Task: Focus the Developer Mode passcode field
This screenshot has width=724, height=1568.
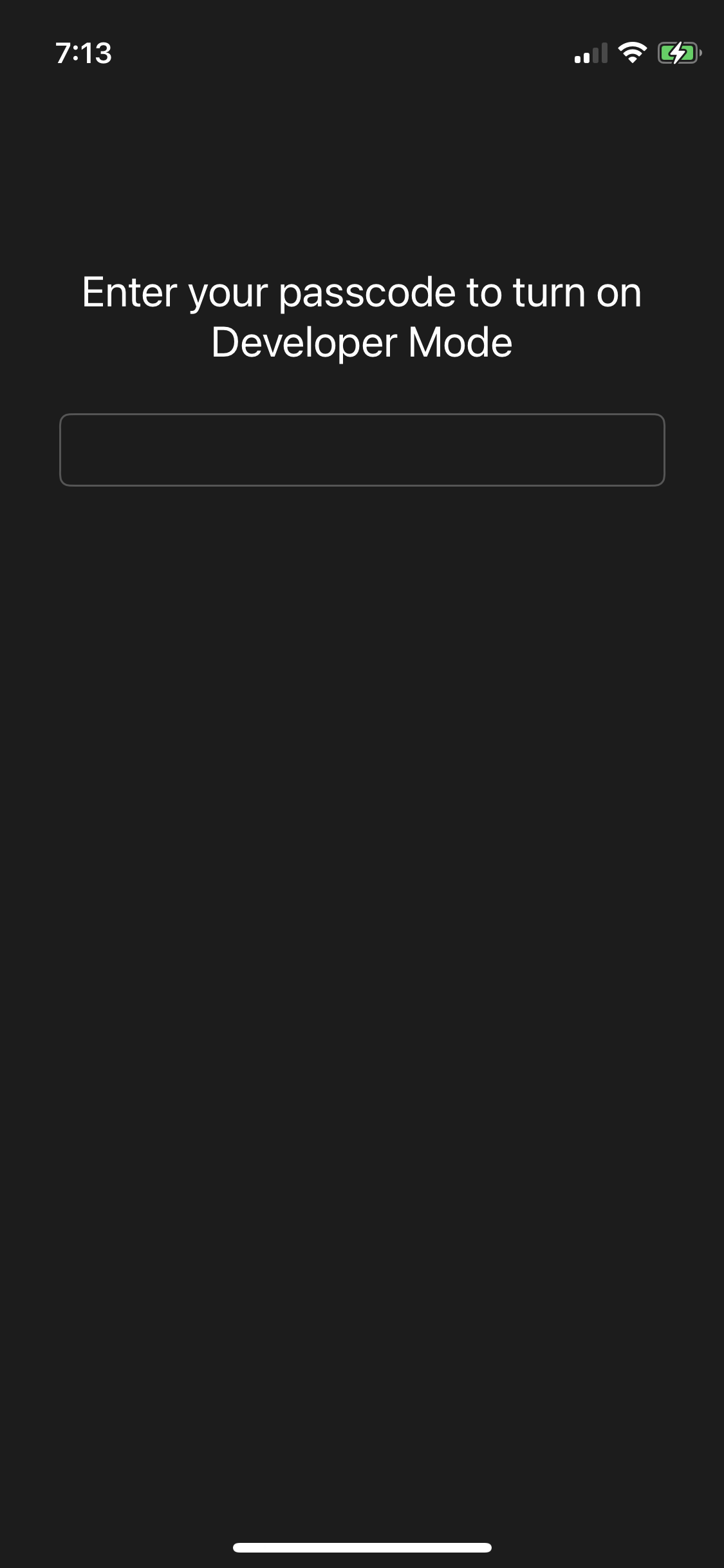Action: pyautogui.click(x=362, y=449)
